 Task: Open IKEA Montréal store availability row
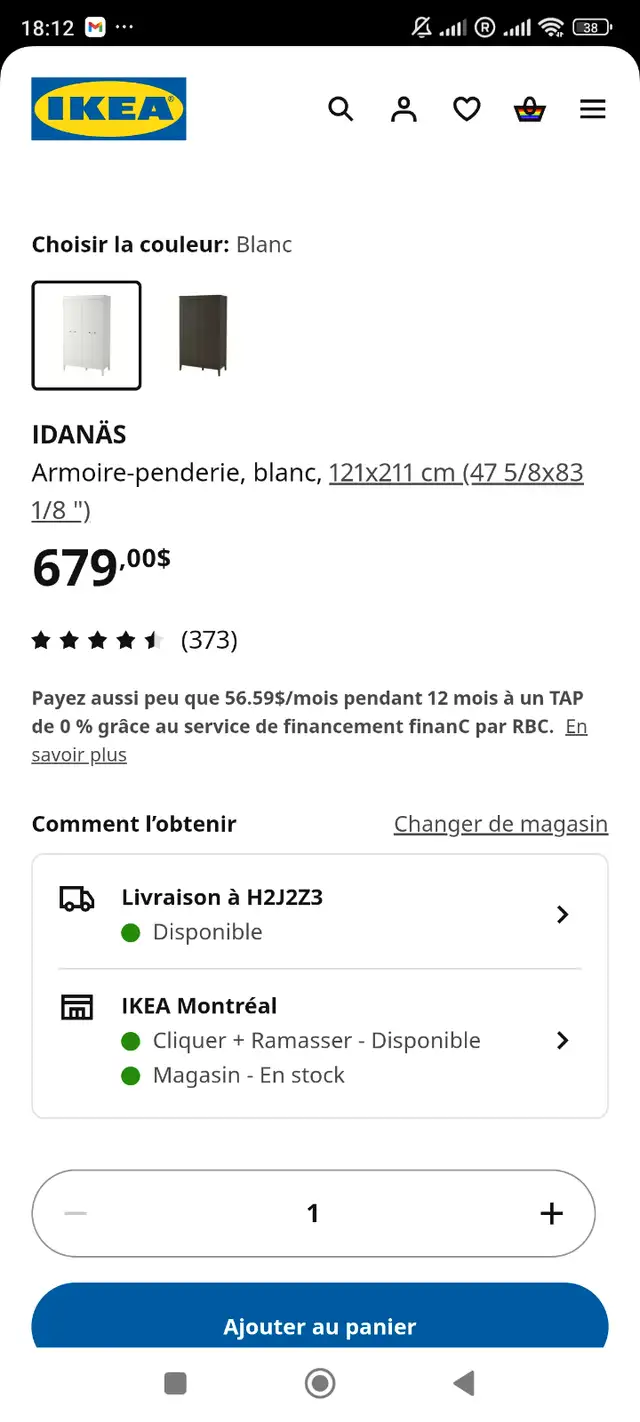click(320, 1040)
